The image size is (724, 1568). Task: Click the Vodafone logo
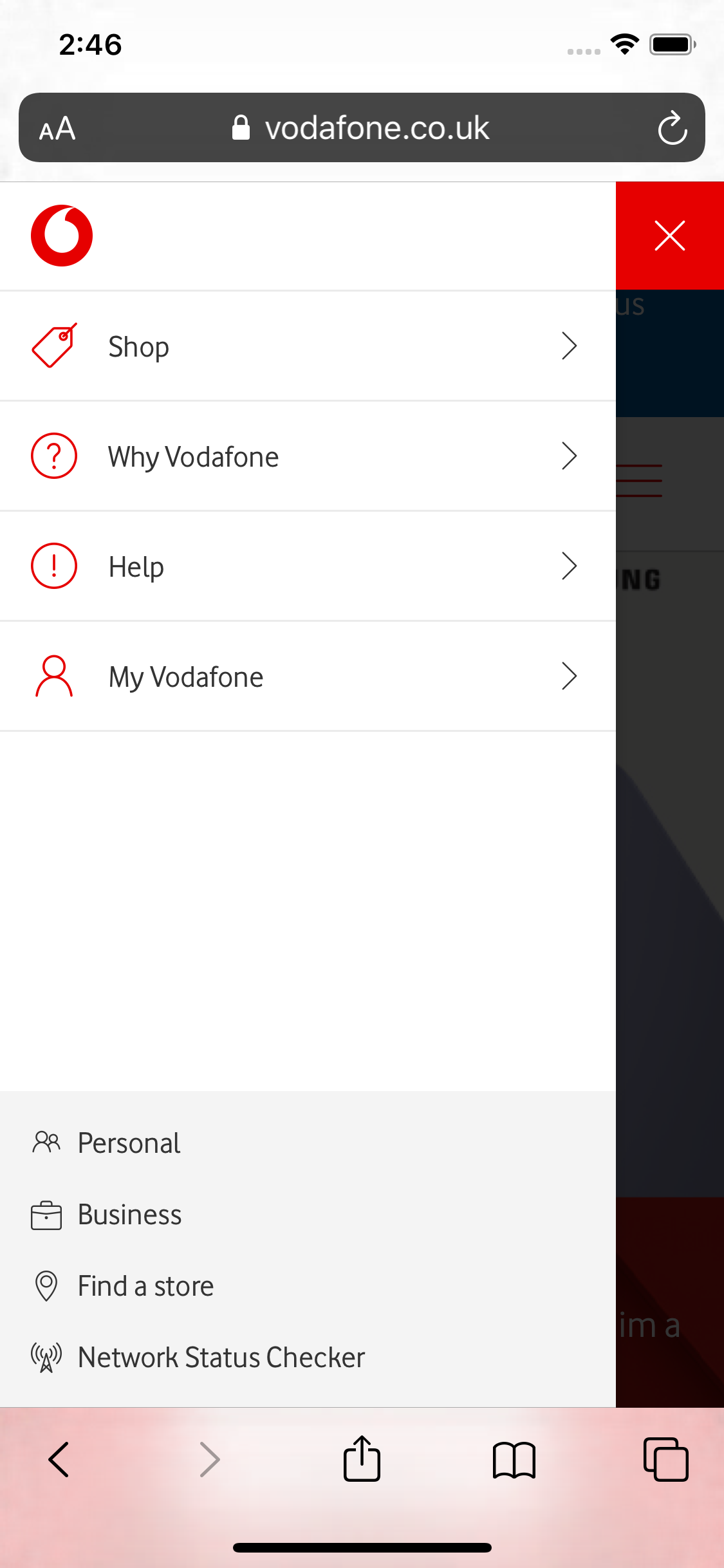pos(61,235)
